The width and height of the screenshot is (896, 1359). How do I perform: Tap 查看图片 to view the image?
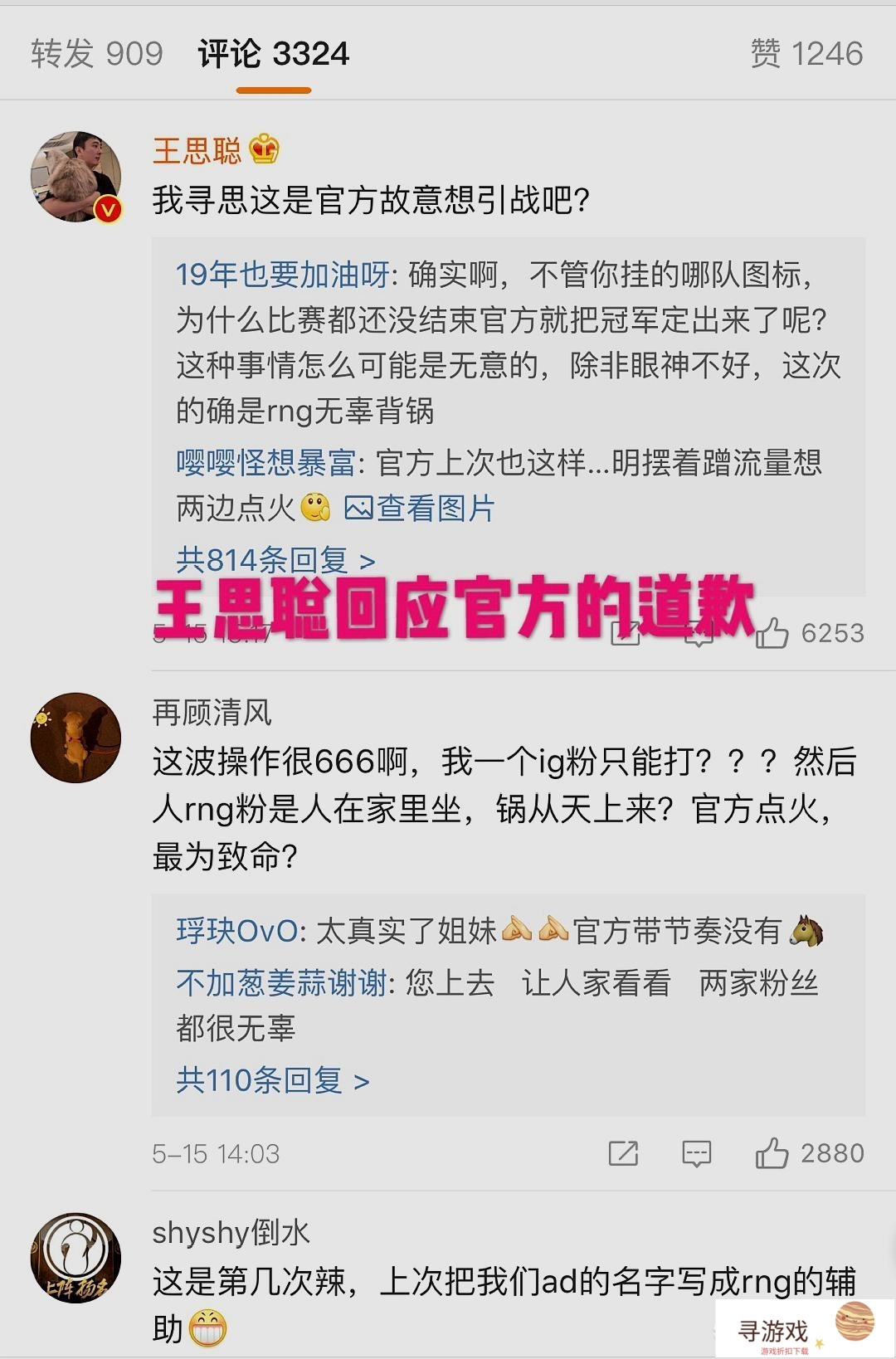420,509
